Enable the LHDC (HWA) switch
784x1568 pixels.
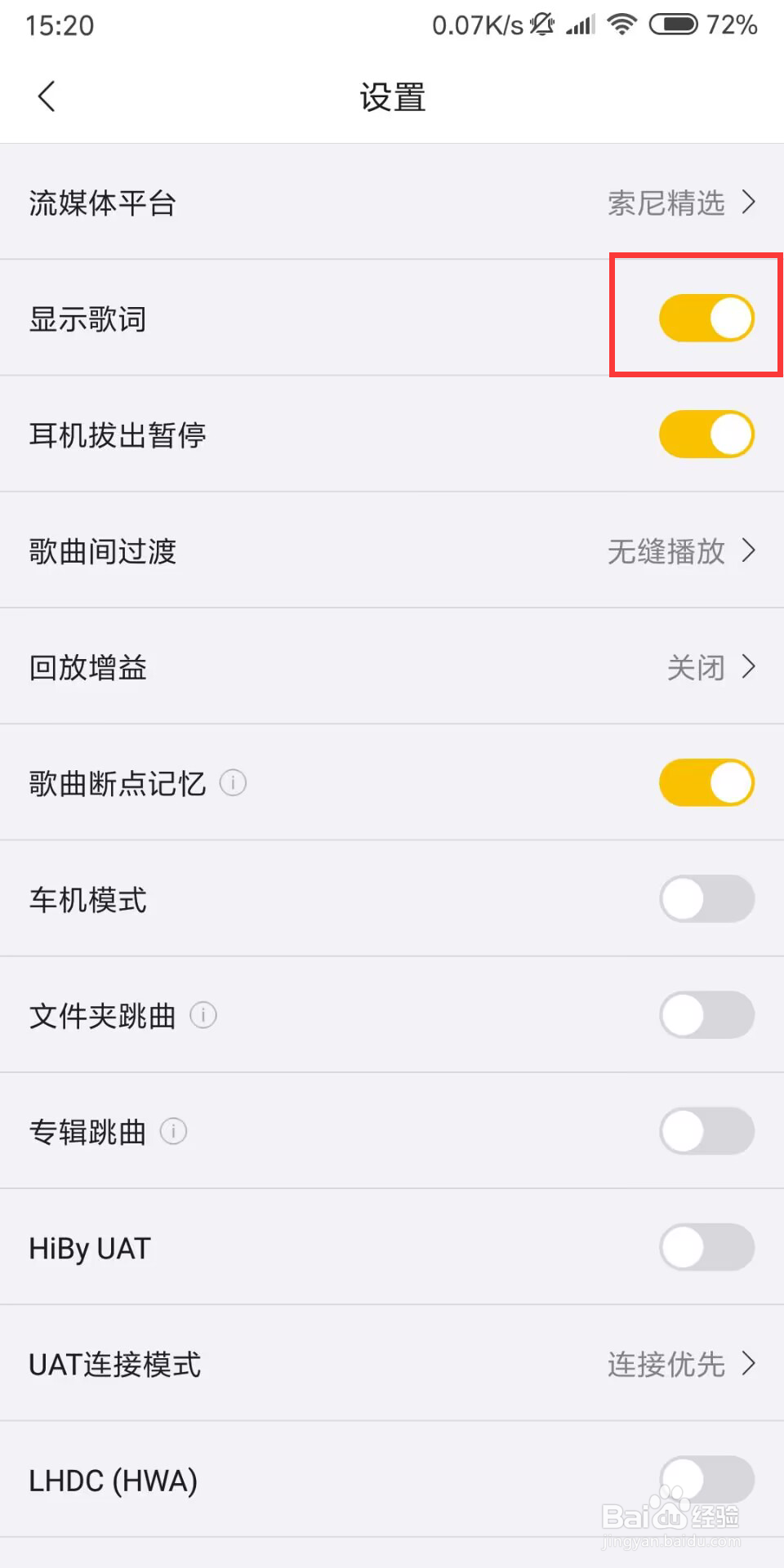pyautogui.click(x=706, y=1480)
